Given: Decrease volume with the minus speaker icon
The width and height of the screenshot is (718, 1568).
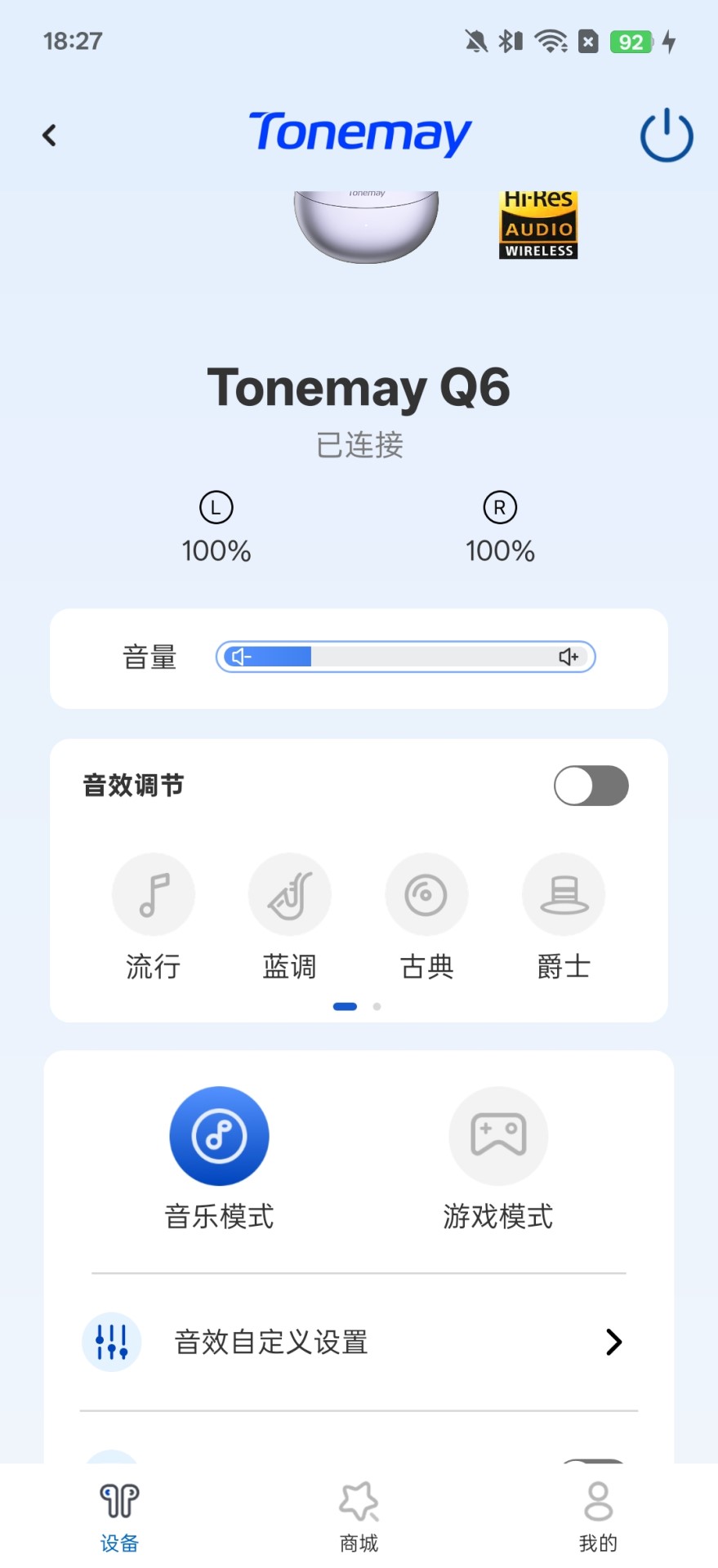Looking at the screenshot, I should 239,657.
